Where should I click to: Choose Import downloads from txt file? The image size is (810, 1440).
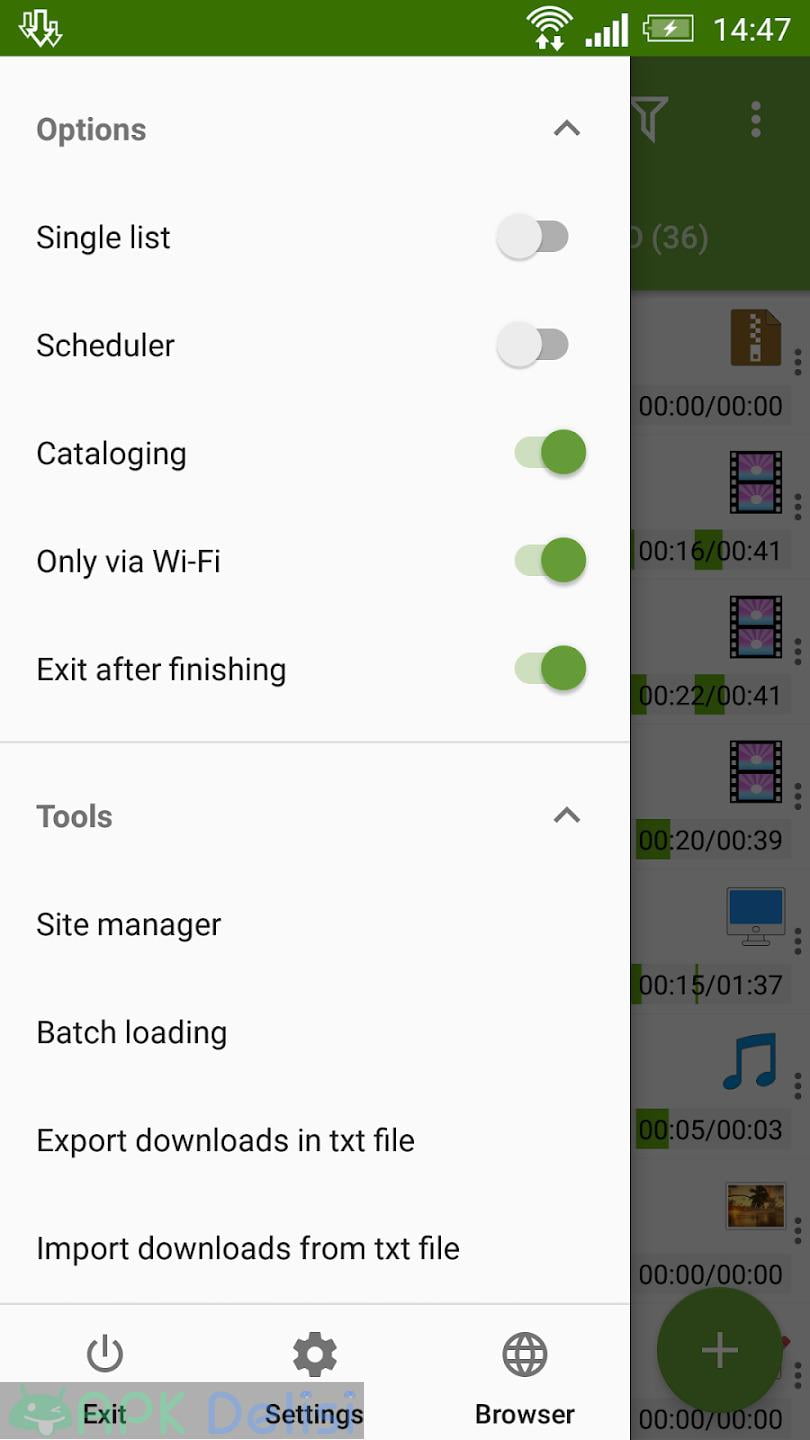(x=248, y=1249)
